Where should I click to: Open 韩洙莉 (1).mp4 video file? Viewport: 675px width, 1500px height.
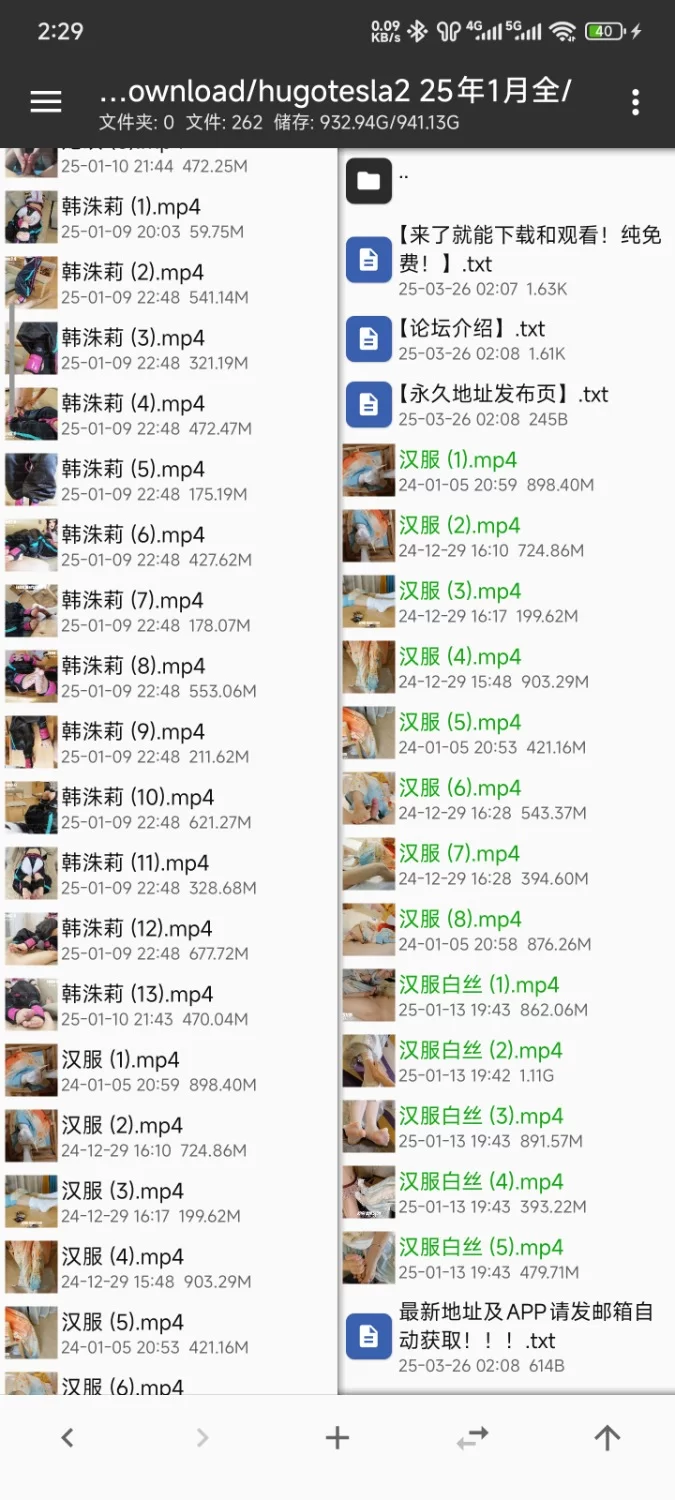131,217
